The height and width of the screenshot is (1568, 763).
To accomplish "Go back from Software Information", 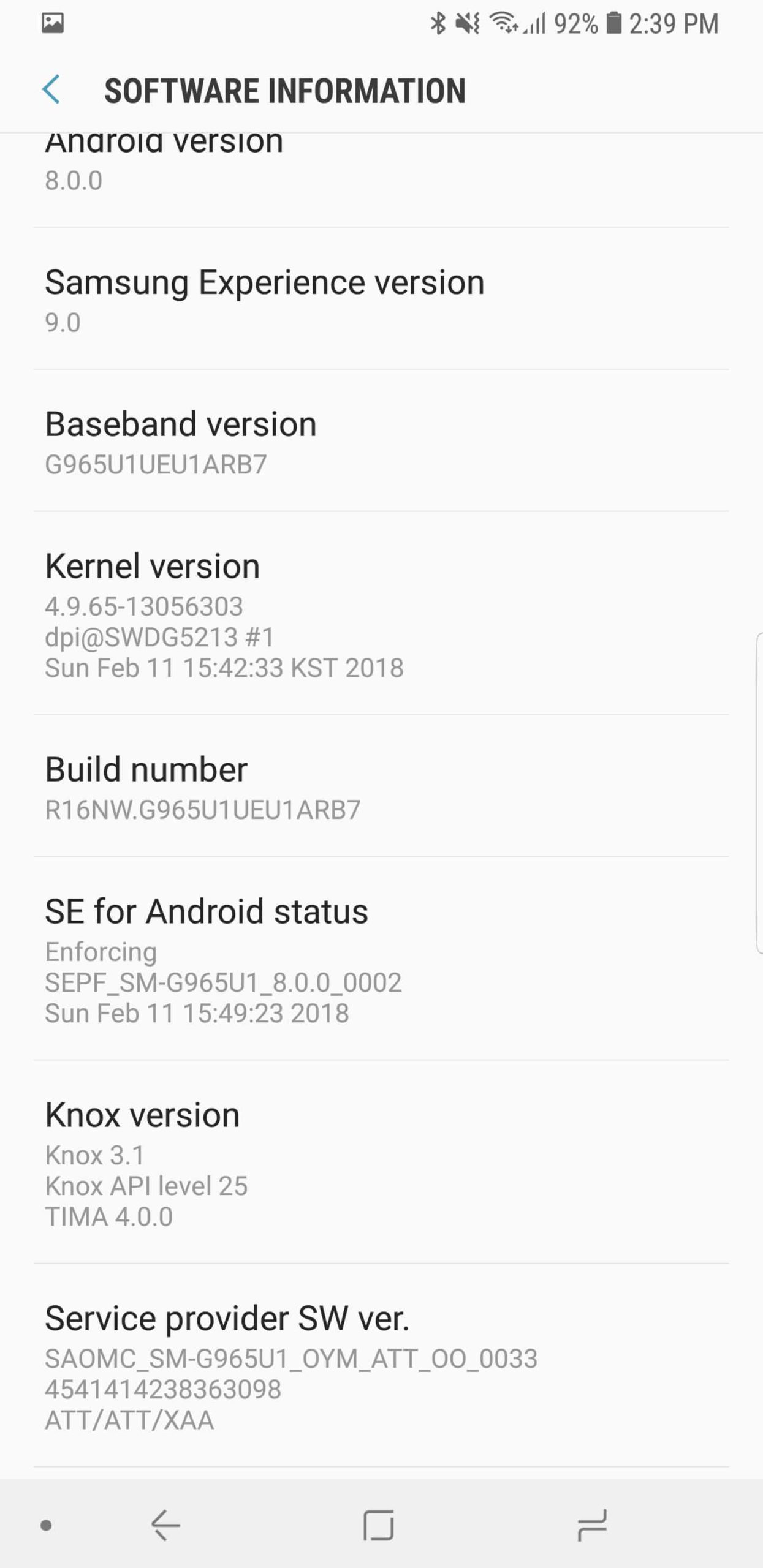I will click(51, 90).
